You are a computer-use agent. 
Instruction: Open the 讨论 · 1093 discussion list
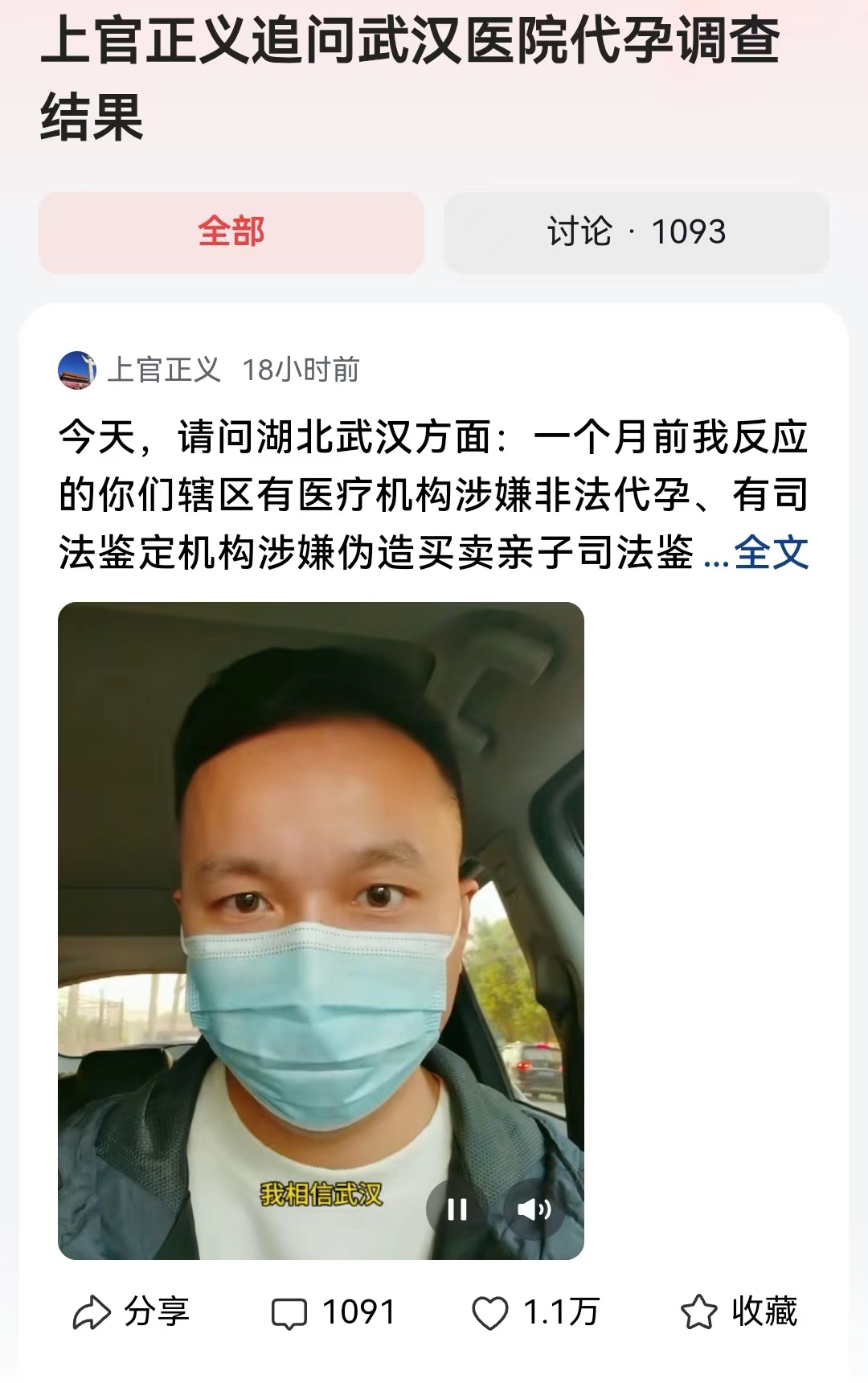coord(637,231)
